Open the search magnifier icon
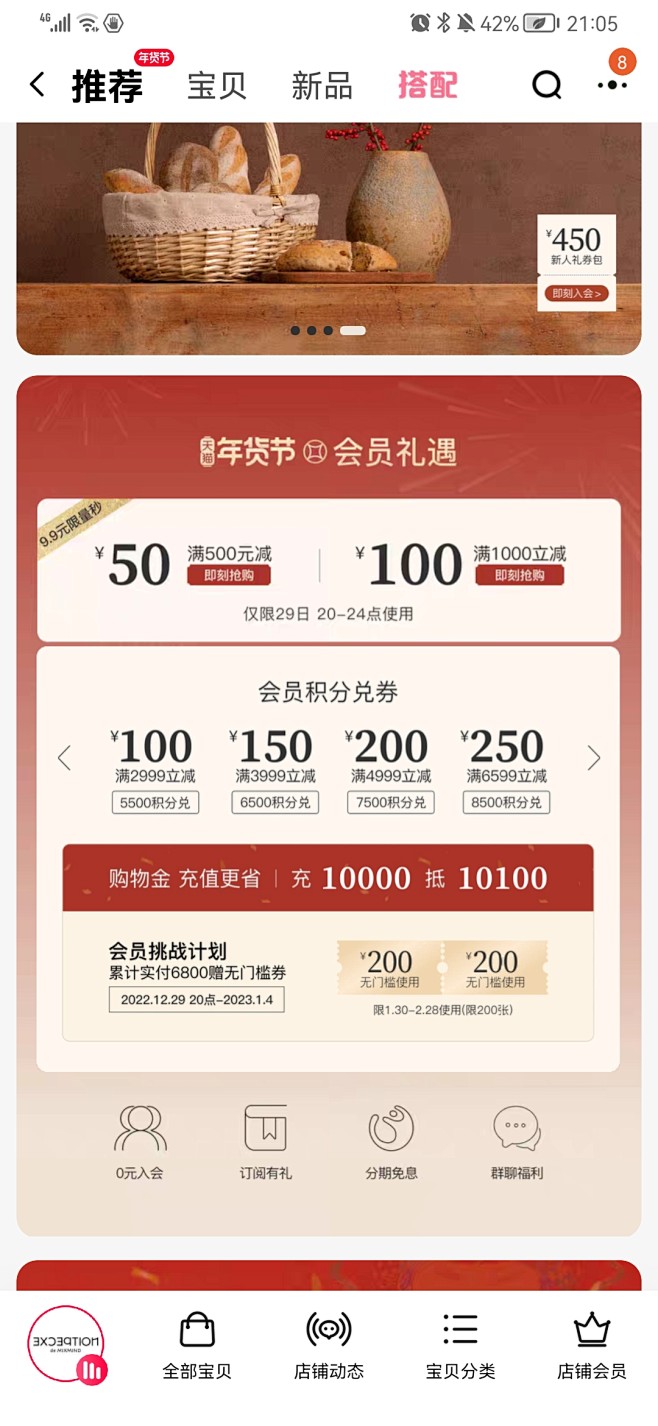 pos(546,86)
